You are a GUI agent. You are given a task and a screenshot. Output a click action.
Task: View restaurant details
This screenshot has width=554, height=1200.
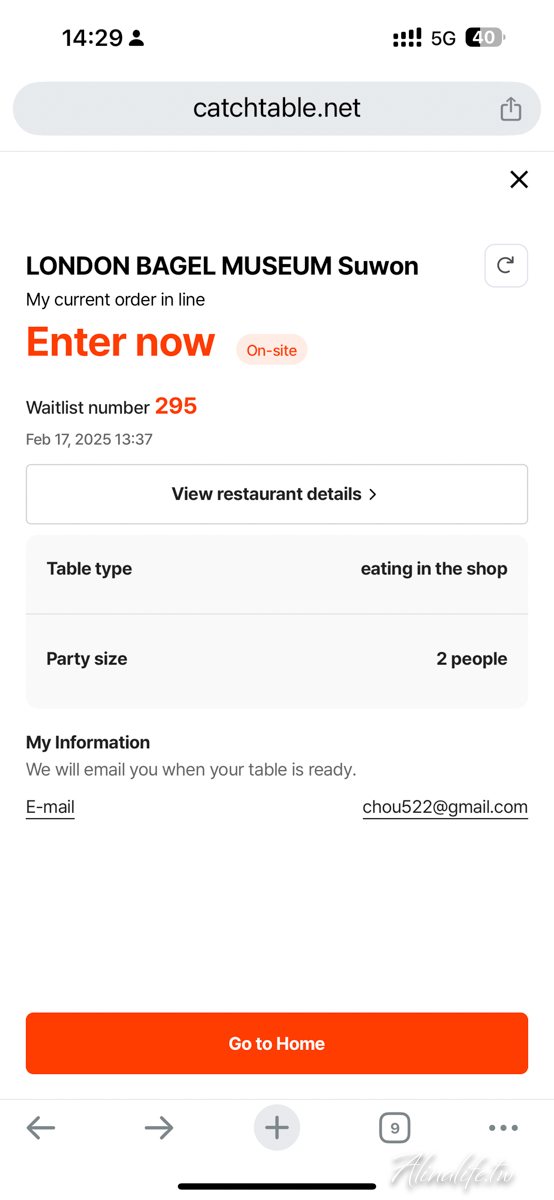pyautogui.click(x=277, y=494)
